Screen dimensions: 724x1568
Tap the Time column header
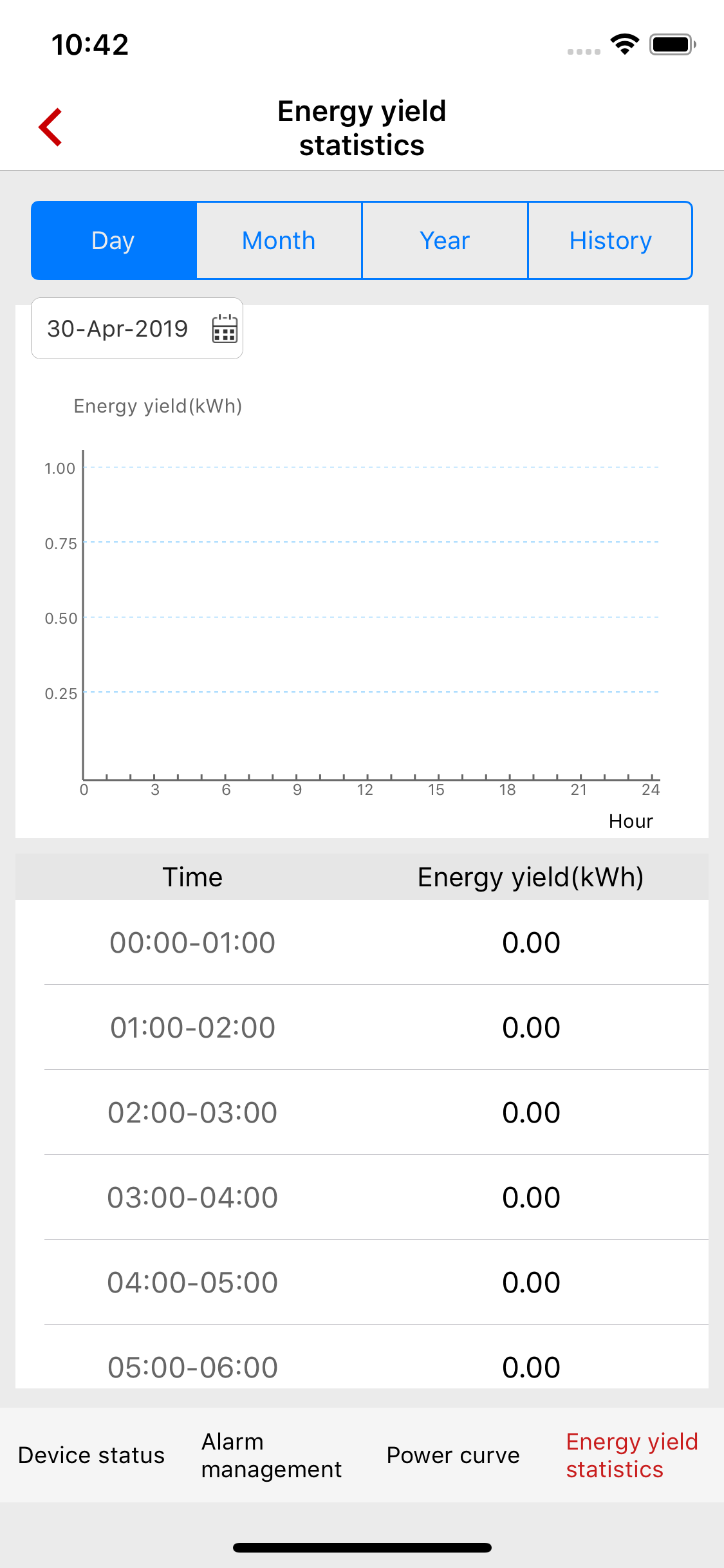192,877
